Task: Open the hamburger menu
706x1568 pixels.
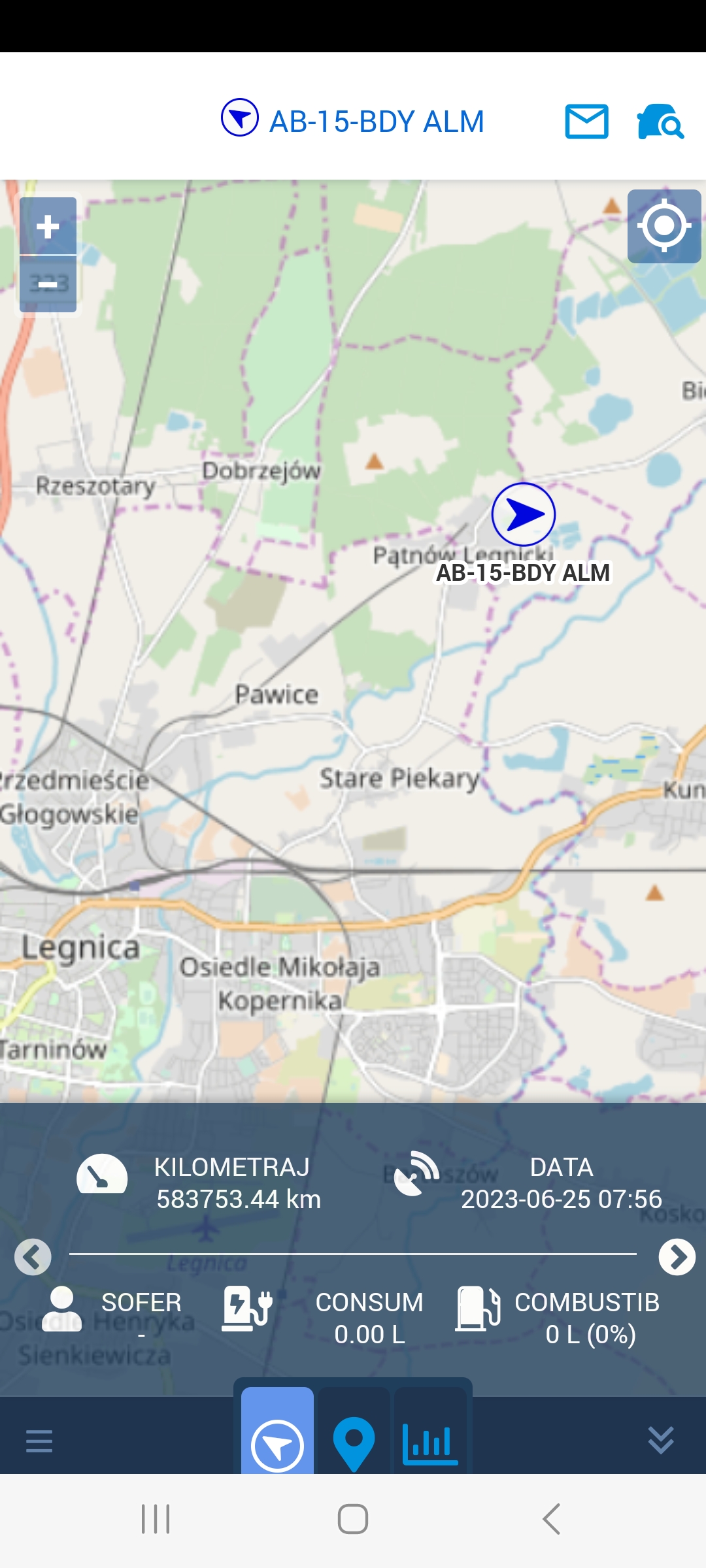Action: [x=39, y=1441]
